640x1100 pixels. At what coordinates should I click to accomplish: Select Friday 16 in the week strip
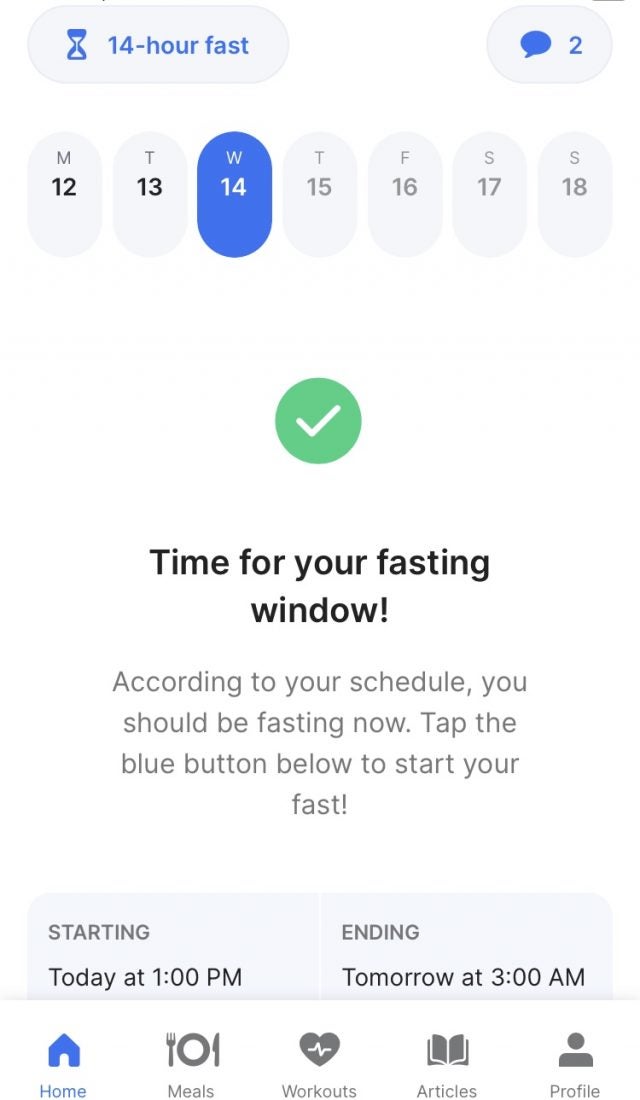(x=404, y=194)
